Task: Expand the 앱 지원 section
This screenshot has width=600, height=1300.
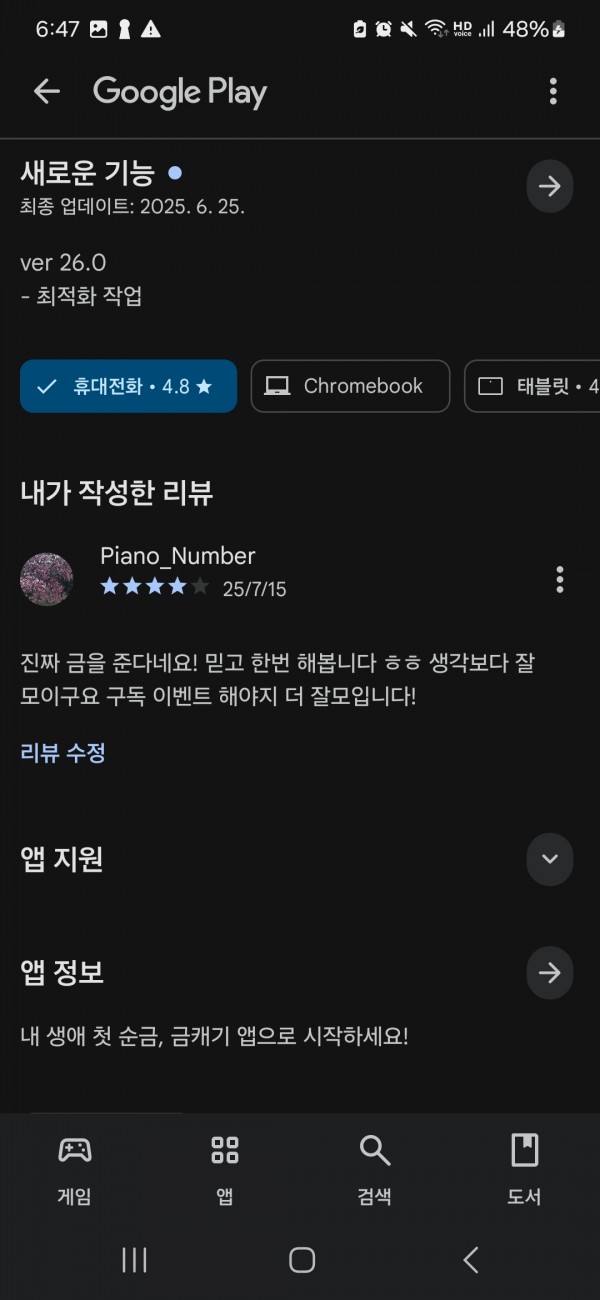Action: pyautogui.click(x=549, y=859)
